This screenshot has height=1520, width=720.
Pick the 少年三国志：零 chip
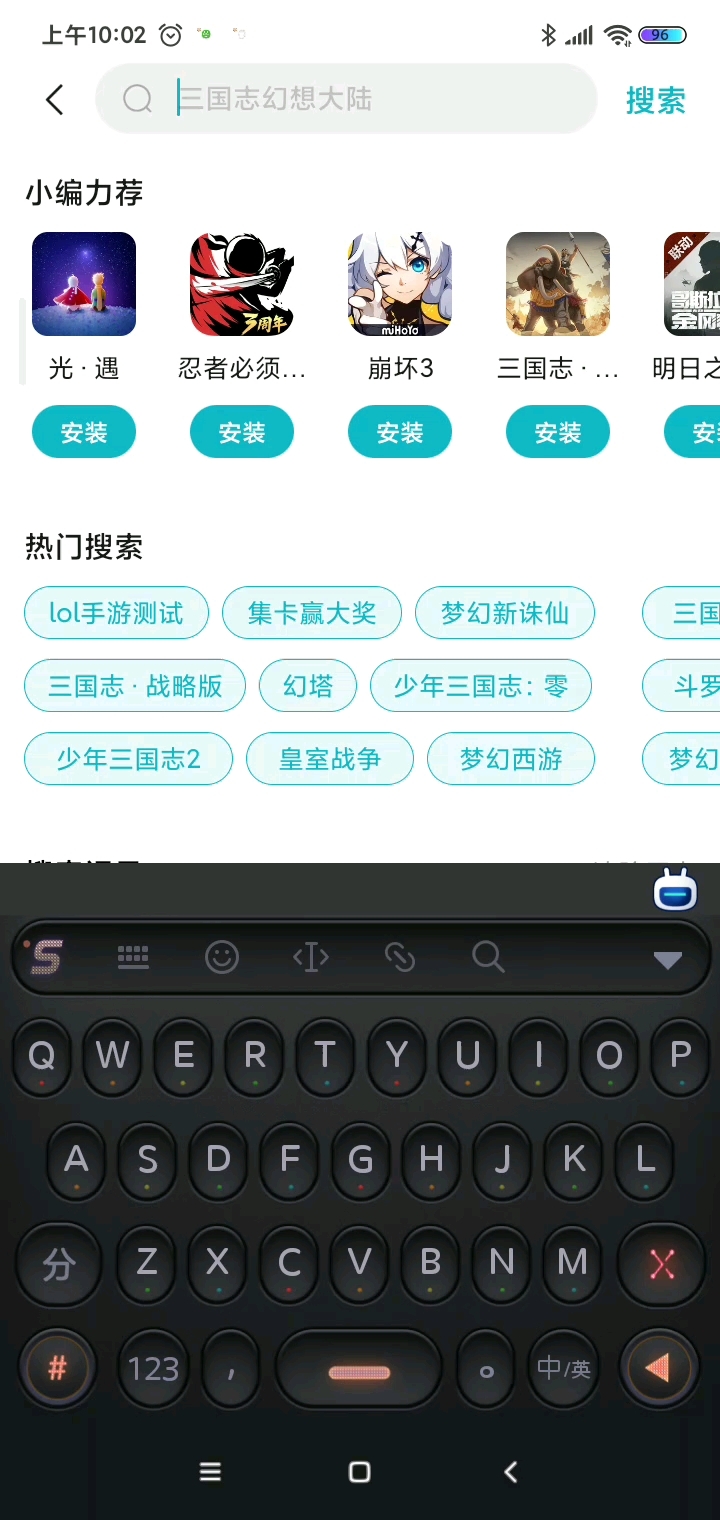tap(480, 685)
